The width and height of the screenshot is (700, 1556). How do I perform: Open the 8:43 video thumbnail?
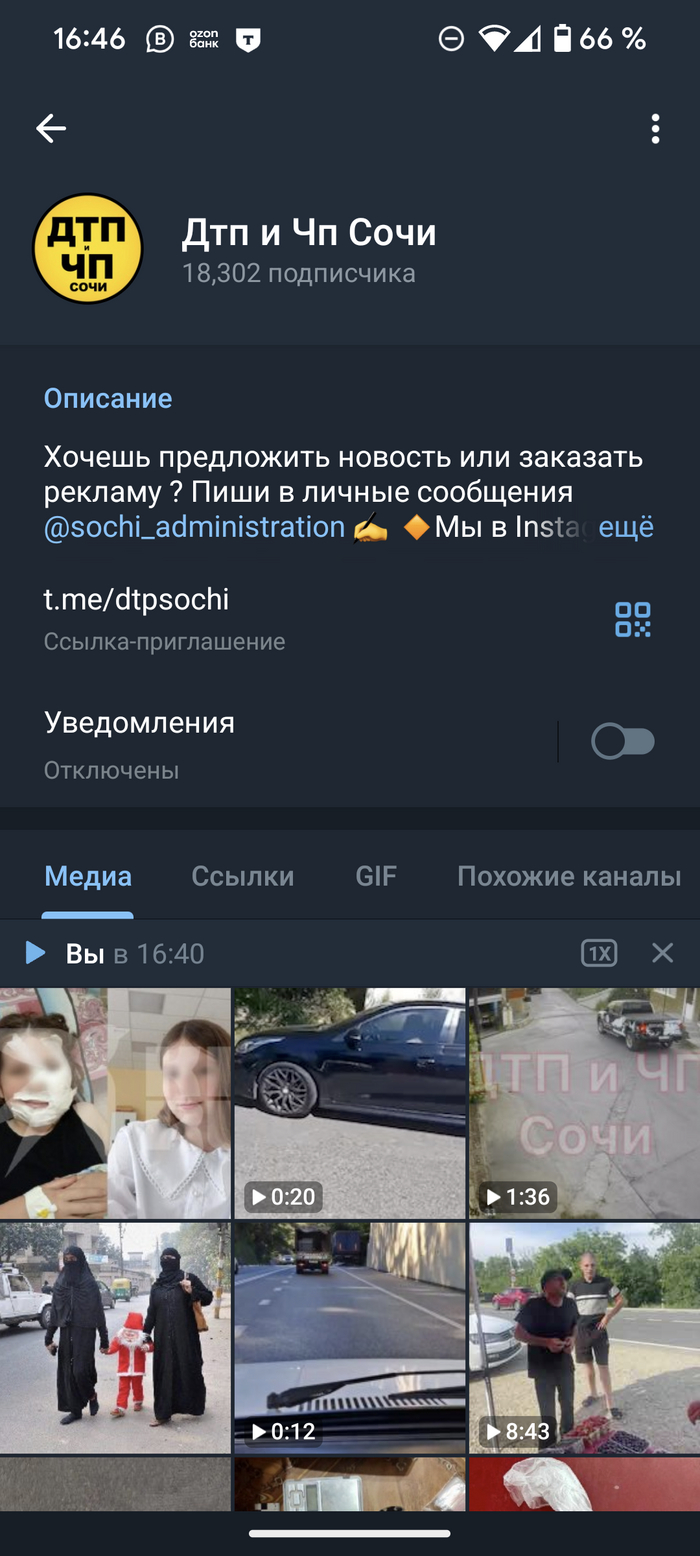coord(584,1336)
